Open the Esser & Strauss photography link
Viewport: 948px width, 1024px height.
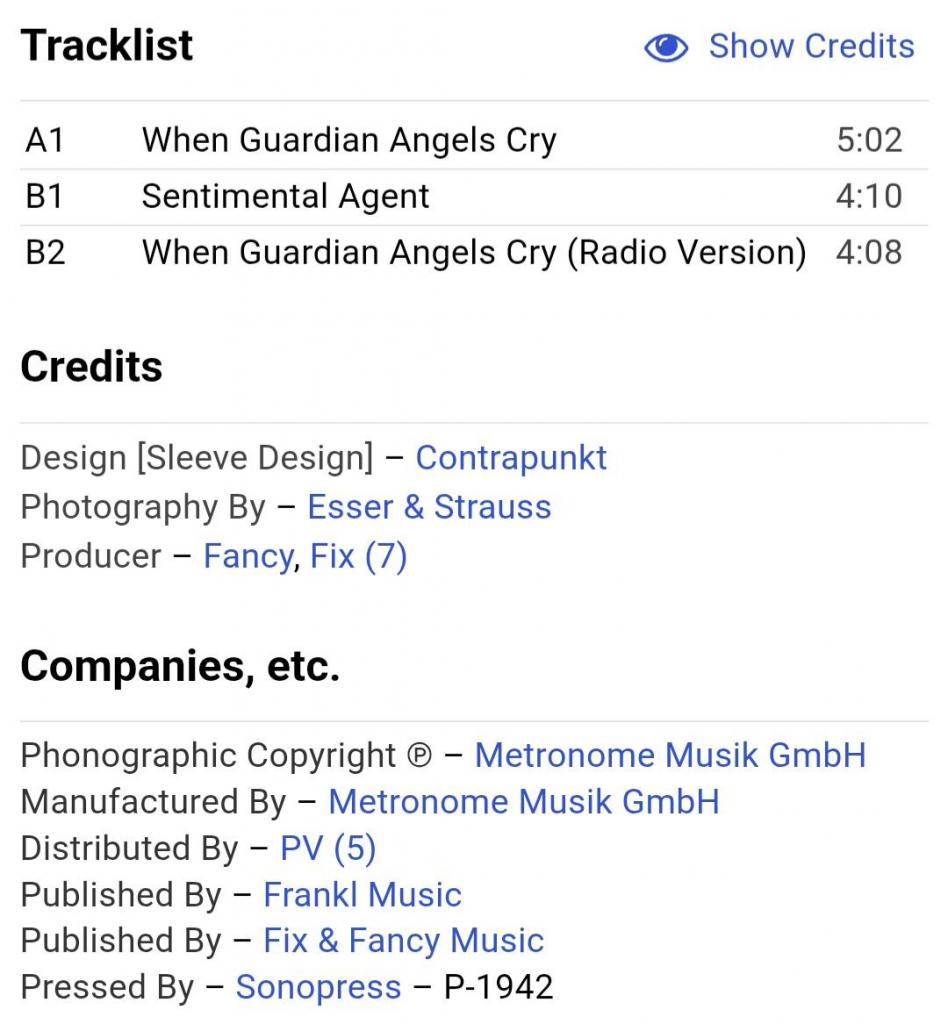[x=429, y=507]
